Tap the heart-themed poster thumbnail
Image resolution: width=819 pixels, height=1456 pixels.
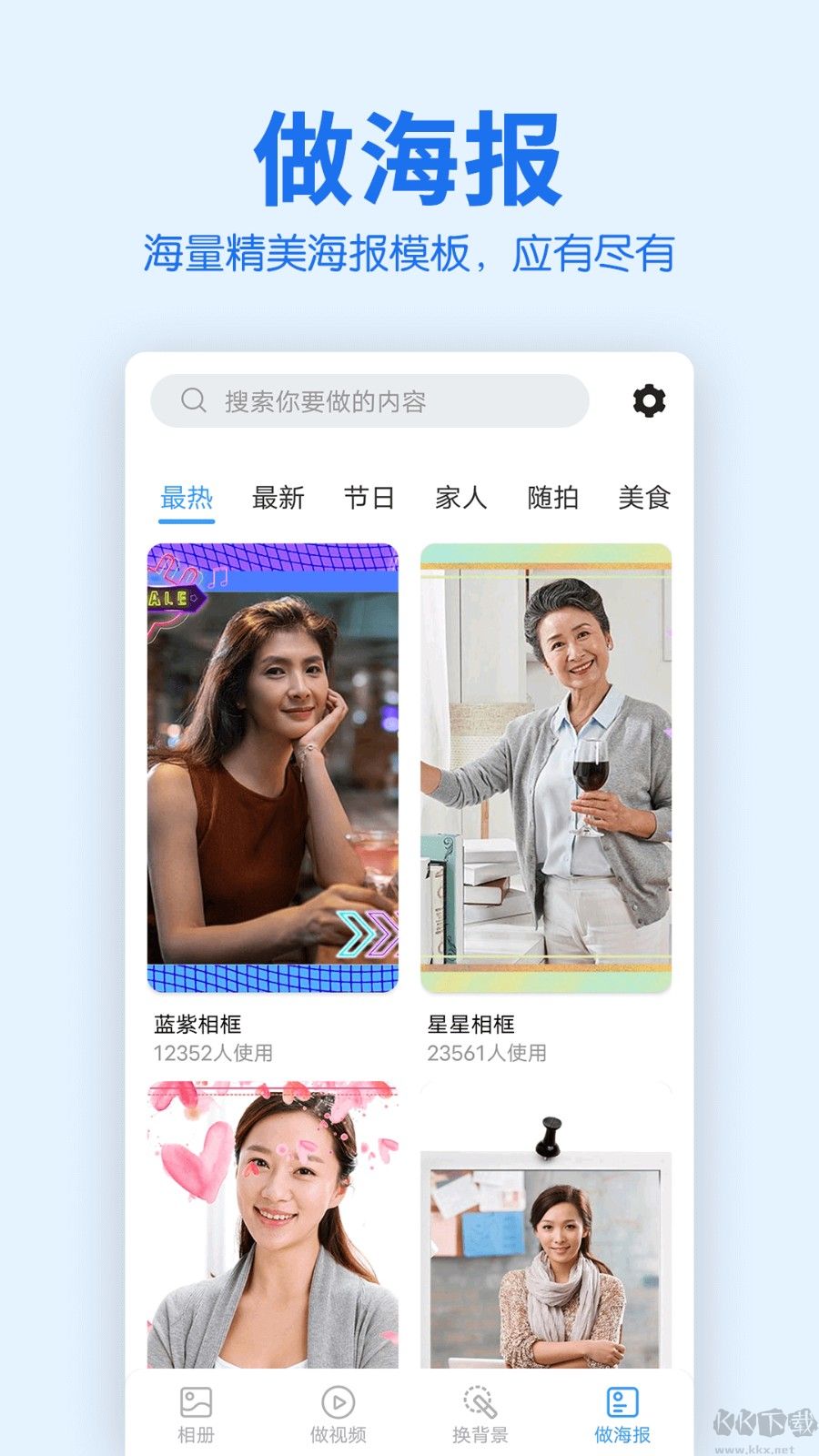(273, 1219)
